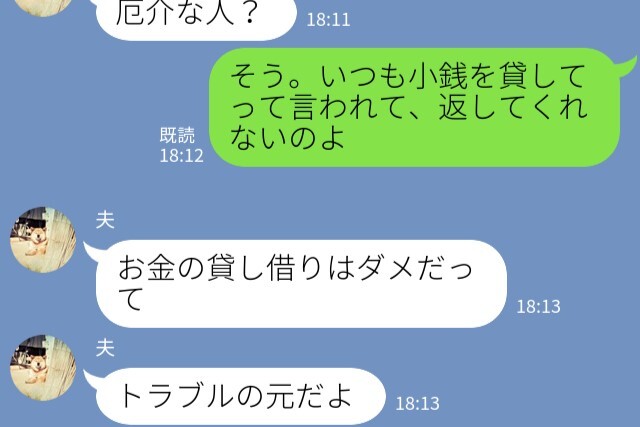Open 夫's avatar beside トラブルの元だよ message
Image resolution: width=640 pixels, height=427 pixels.
click(x=43, y=367)
